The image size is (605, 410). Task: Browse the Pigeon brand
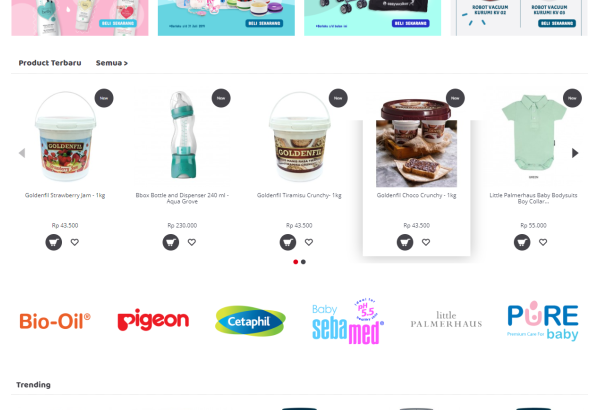point(153,320)
